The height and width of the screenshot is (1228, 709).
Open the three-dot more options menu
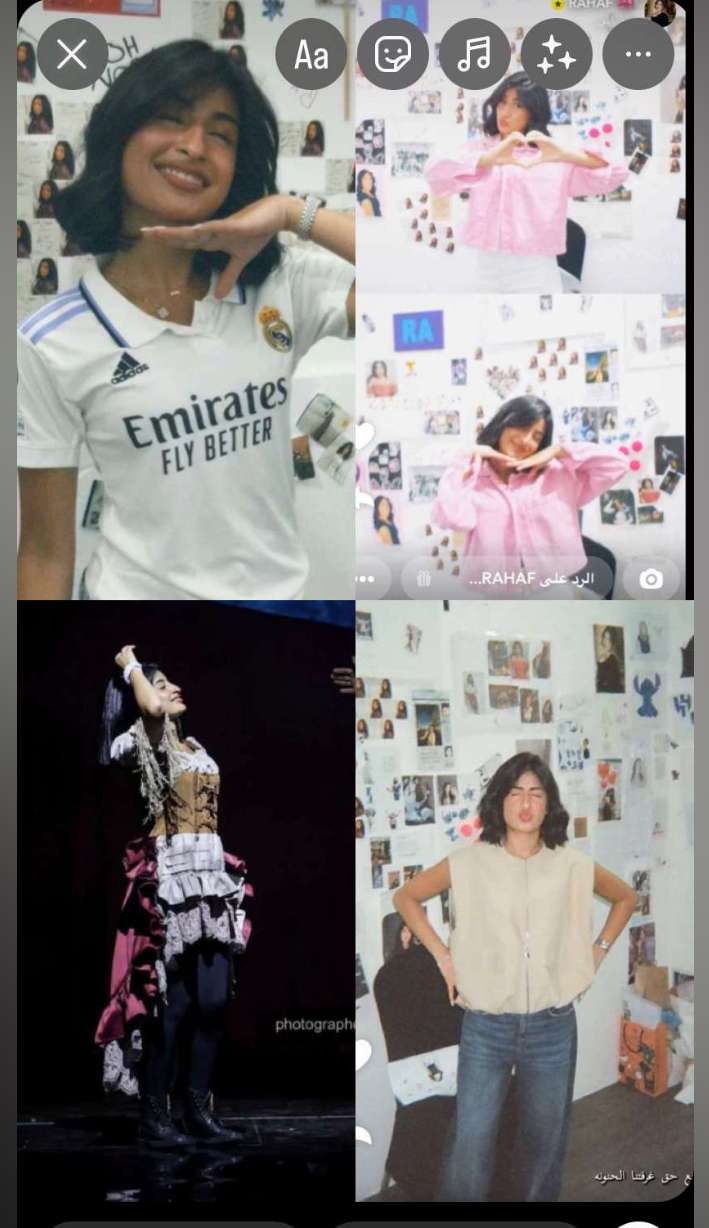[638, 54]
